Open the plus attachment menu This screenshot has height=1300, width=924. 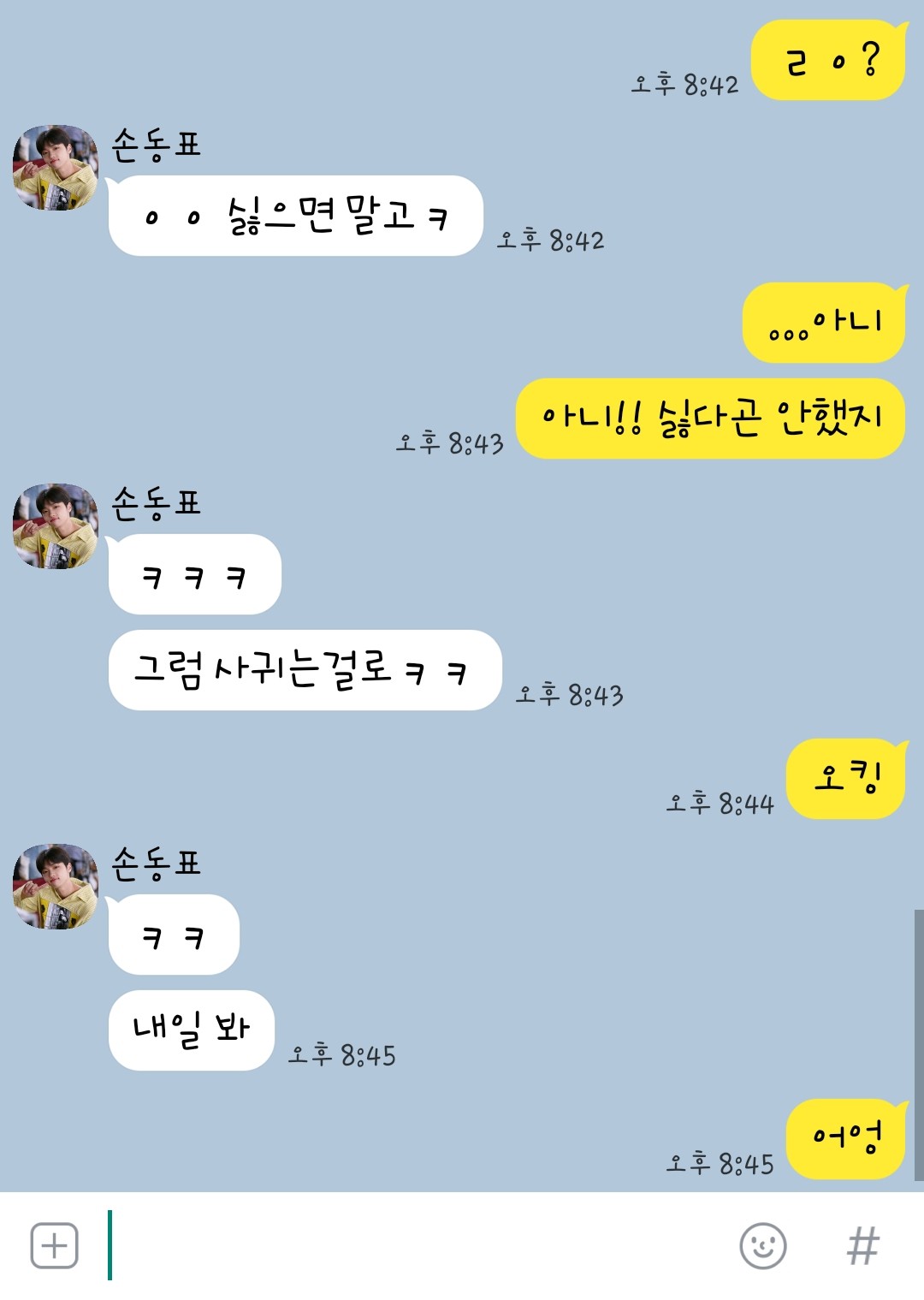pos(54,1245)
